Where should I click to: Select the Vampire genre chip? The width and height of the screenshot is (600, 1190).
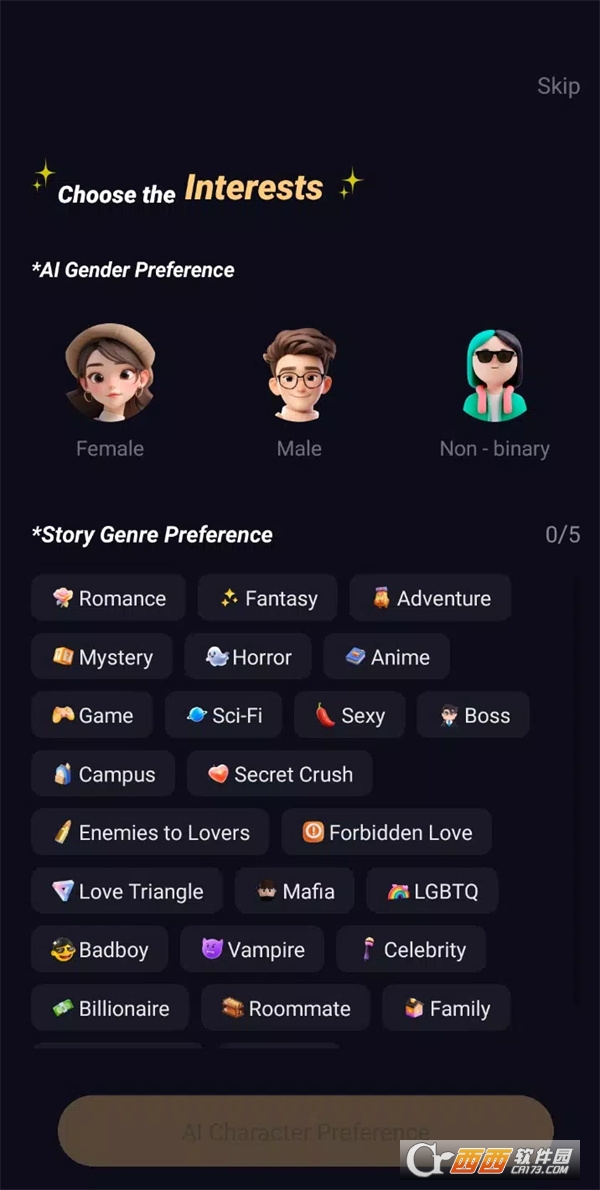[x=252, y=949]
